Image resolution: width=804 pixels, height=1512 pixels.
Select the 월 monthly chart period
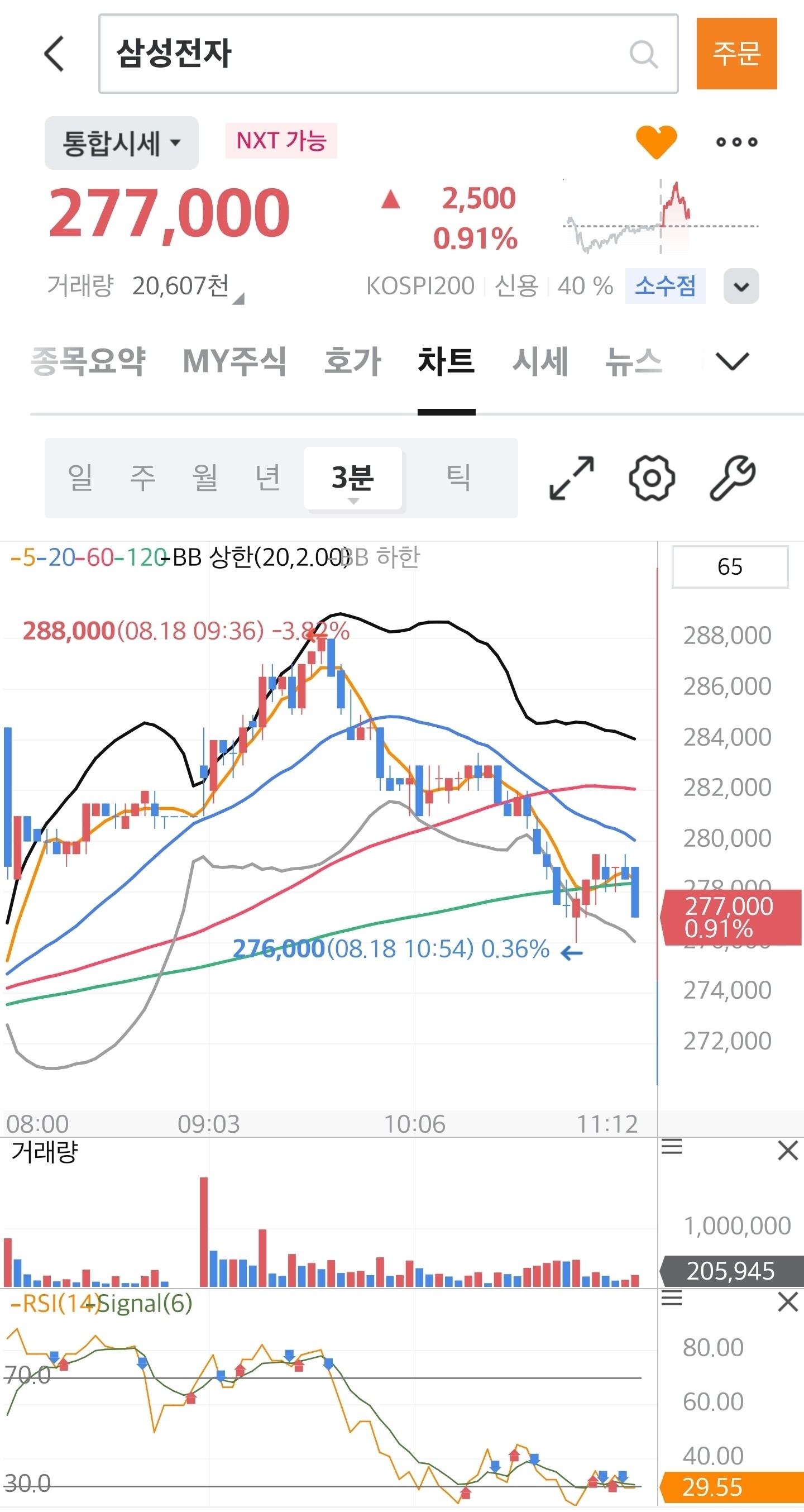tap(205, 477)
